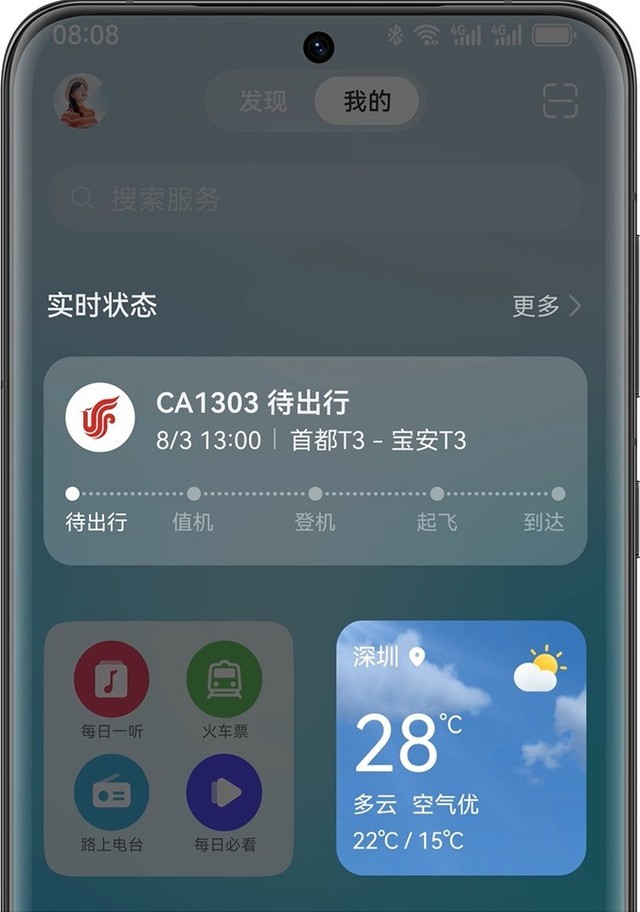This screenshot has height=912, width=640.
Task: Switch to the 发现 tab
Action: pos(263,101)
